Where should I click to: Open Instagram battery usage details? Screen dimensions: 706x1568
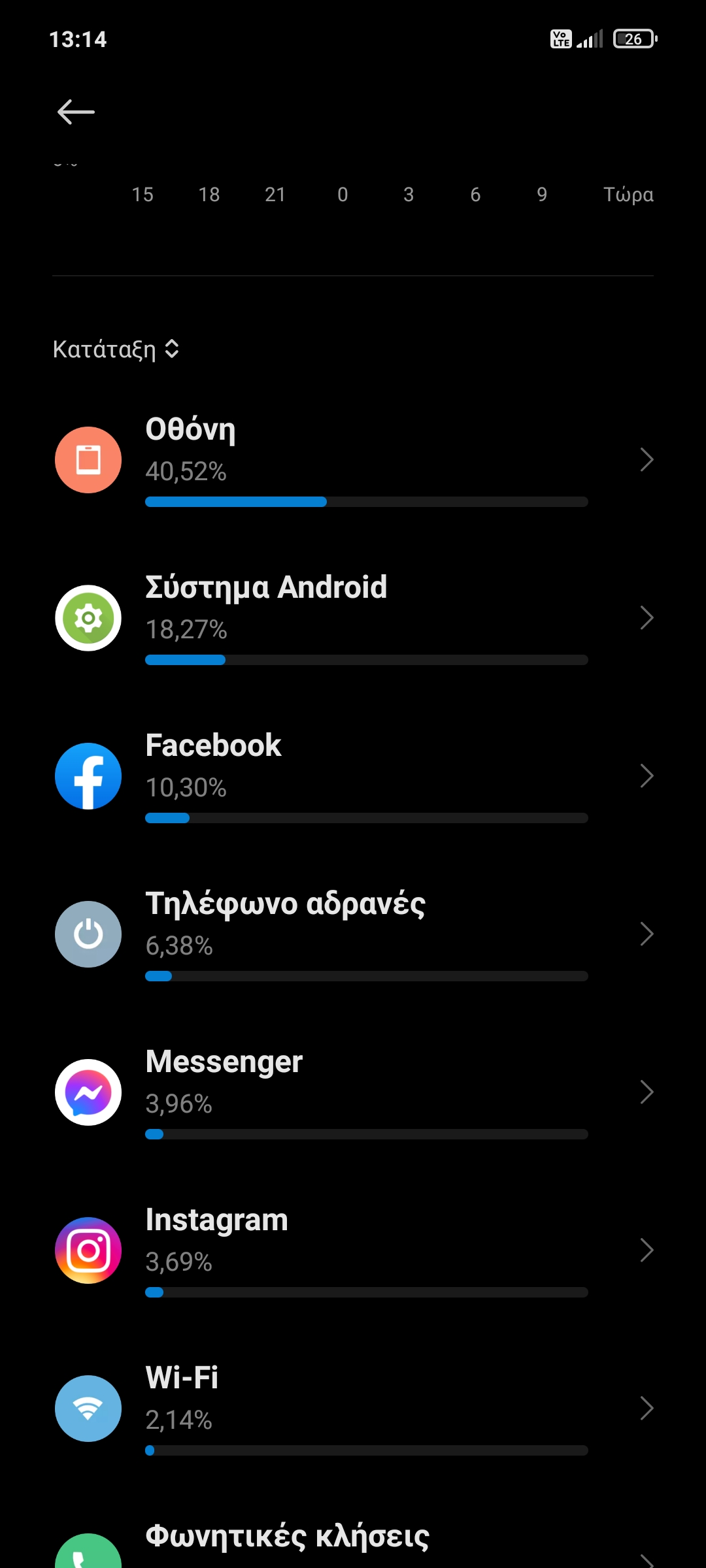(x=353, y=1250)
